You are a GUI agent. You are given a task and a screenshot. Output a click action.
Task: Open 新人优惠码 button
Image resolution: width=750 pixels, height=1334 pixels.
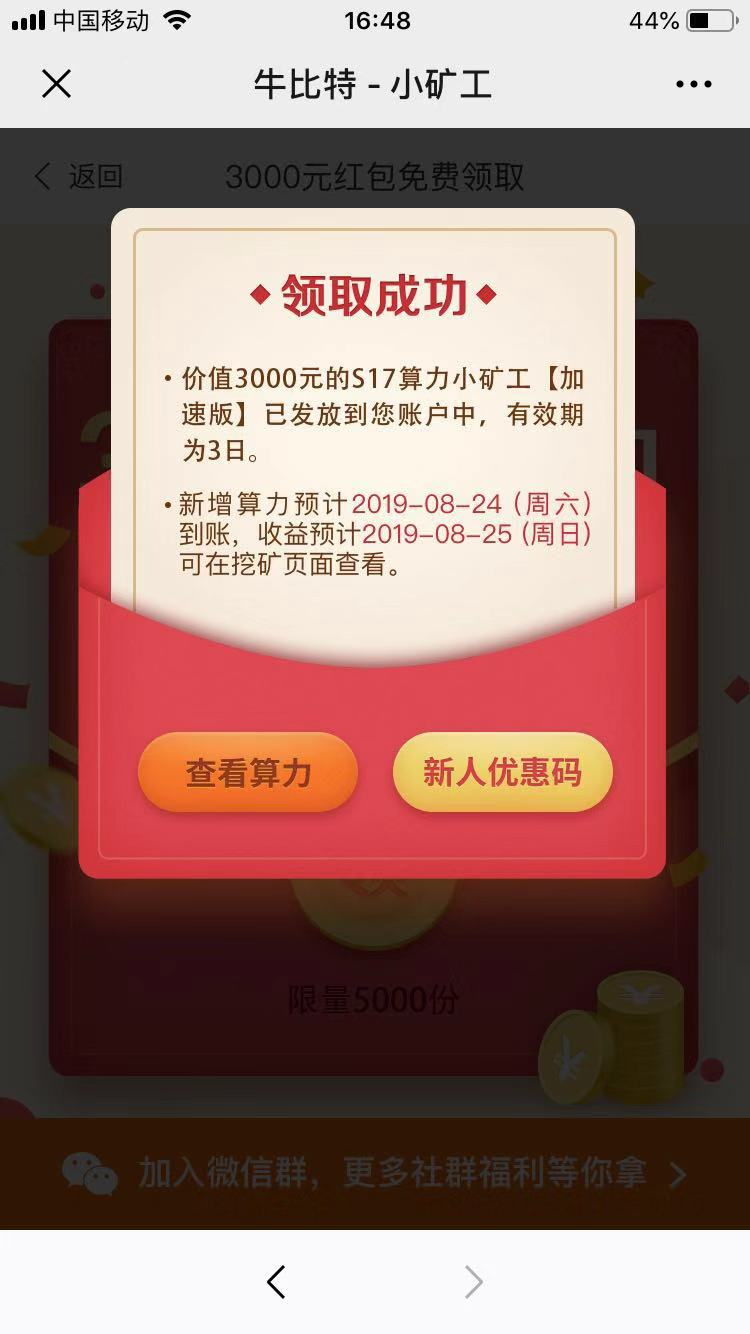tap(502, 772)
